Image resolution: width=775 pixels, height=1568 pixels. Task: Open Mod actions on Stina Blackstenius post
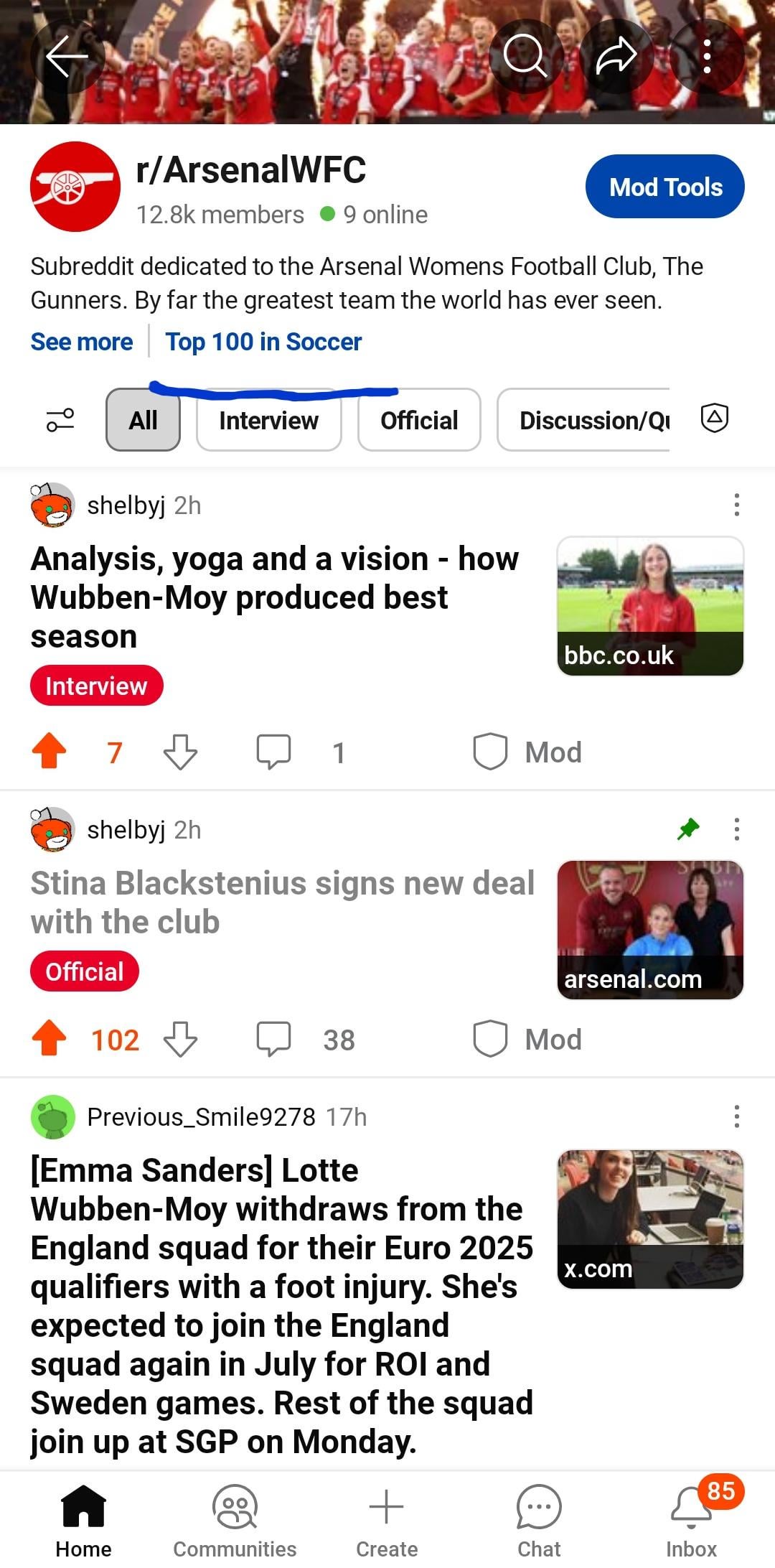(528, 1040)
